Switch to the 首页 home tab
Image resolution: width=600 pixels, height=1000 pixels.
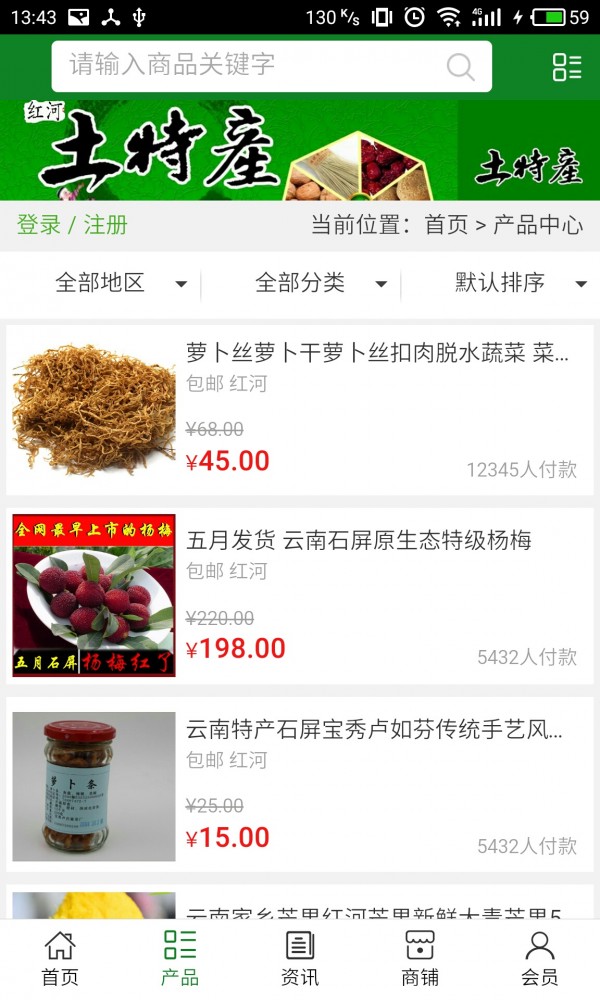60,958
